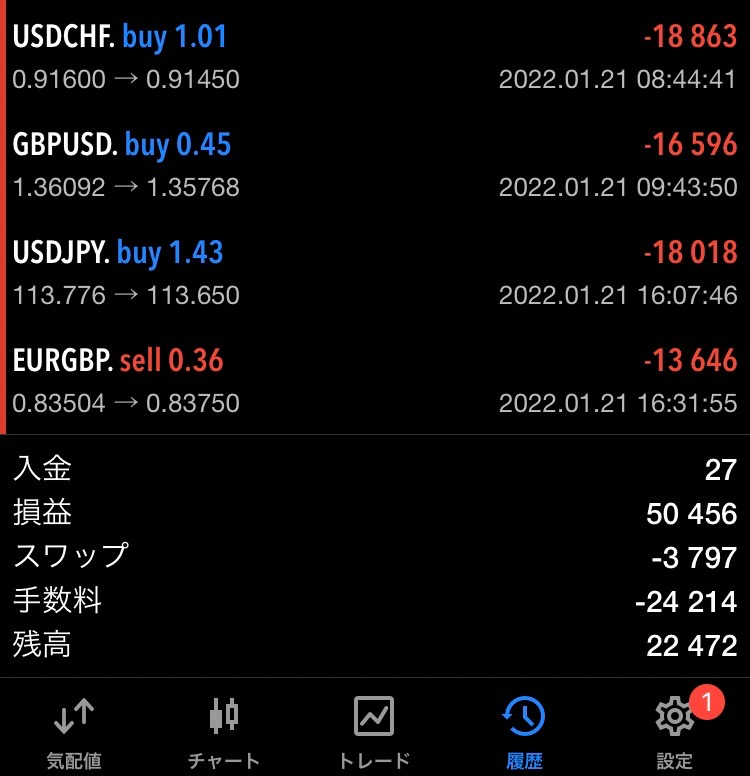
Task: View the USDJPY buy 1.43 trade row
Action: (x=375, y=272)
